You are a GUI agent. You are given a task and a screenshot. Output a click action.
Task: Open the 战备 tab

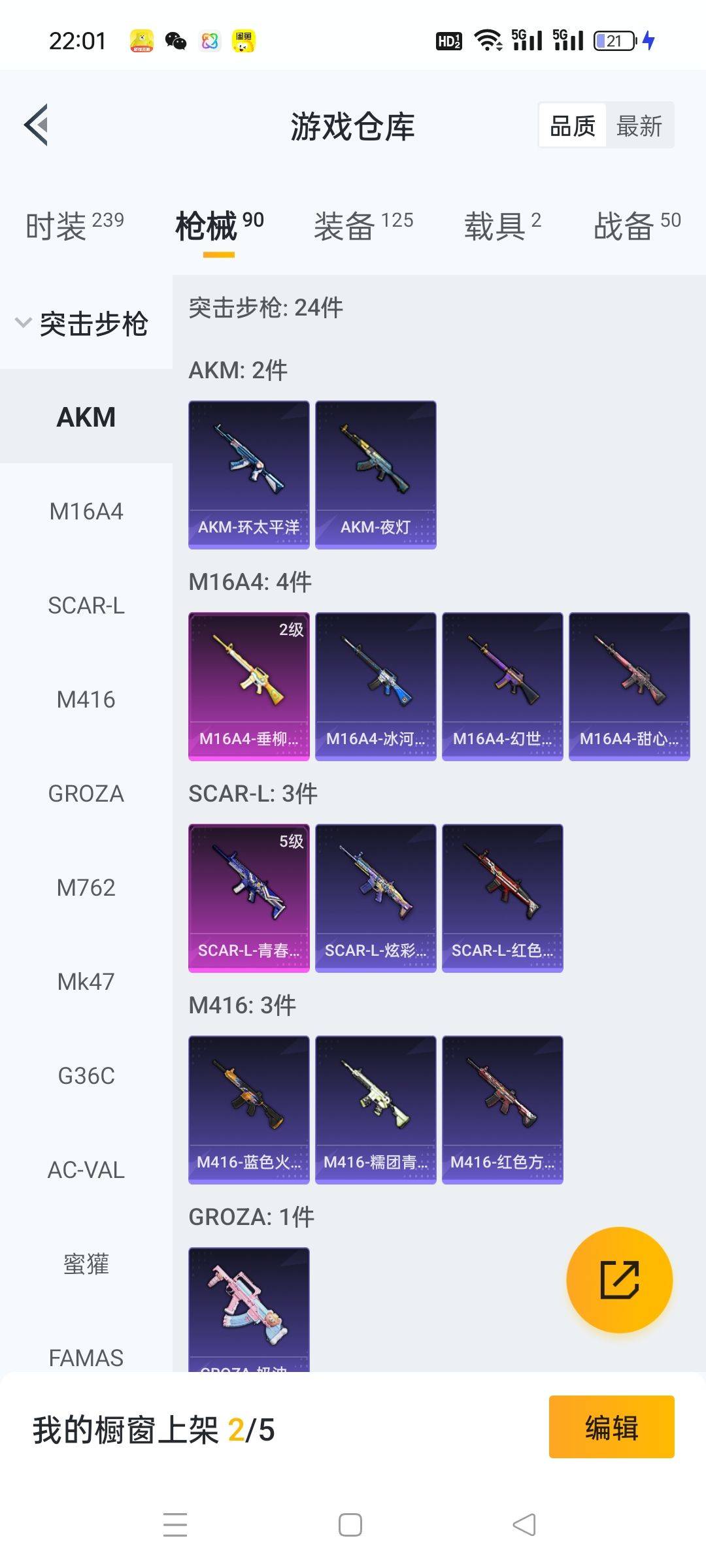pyautogui.click(x=637, y=226)
